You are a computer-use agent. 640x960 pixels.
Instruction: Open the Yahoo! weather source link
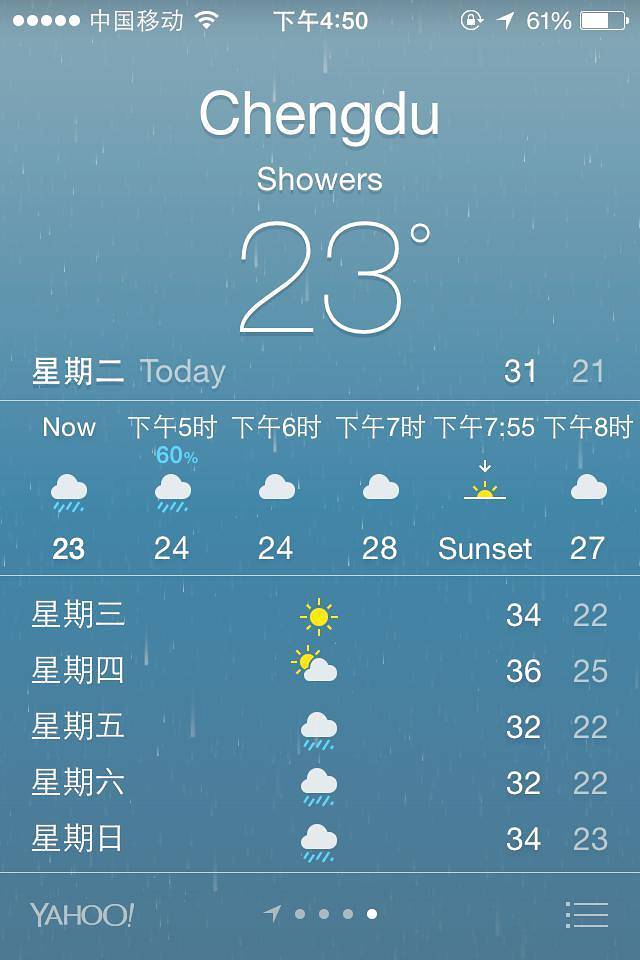click(81, 914)
